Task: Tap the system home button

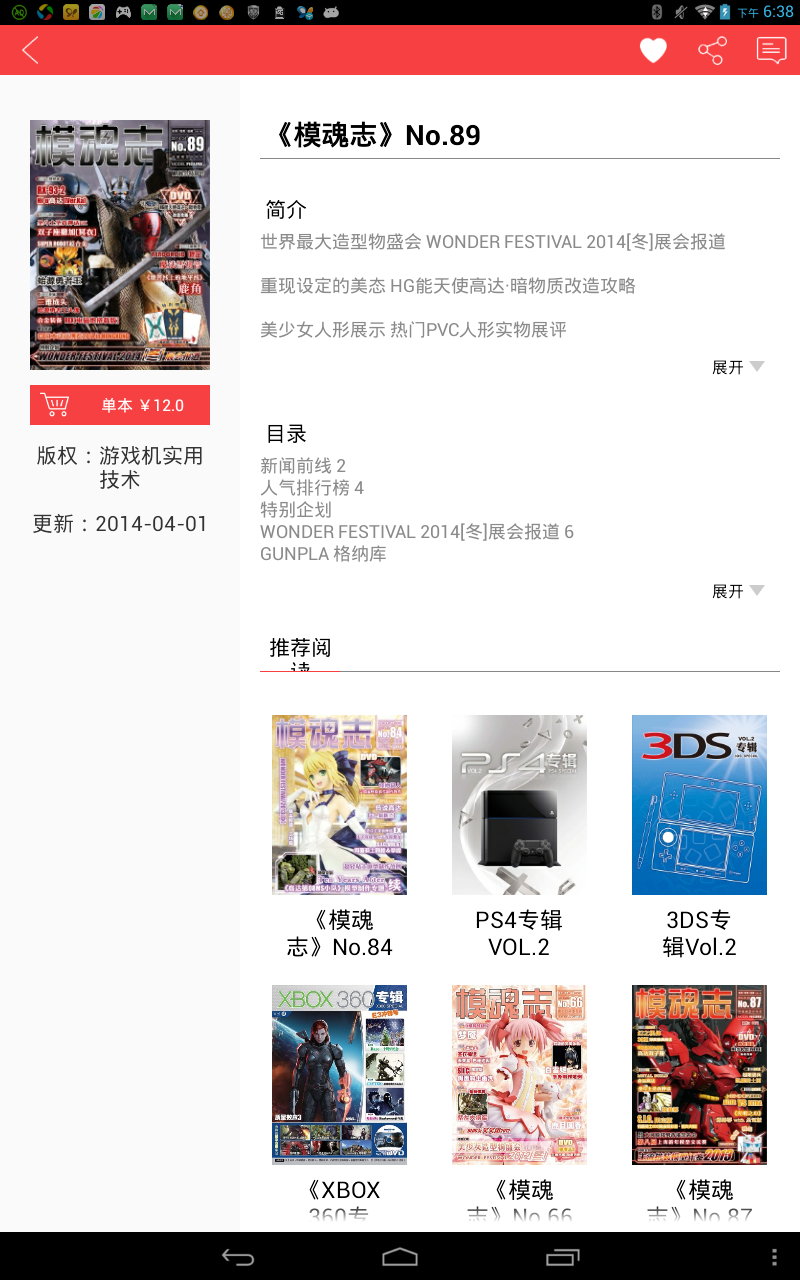Action: click(x=400, y=1256)
